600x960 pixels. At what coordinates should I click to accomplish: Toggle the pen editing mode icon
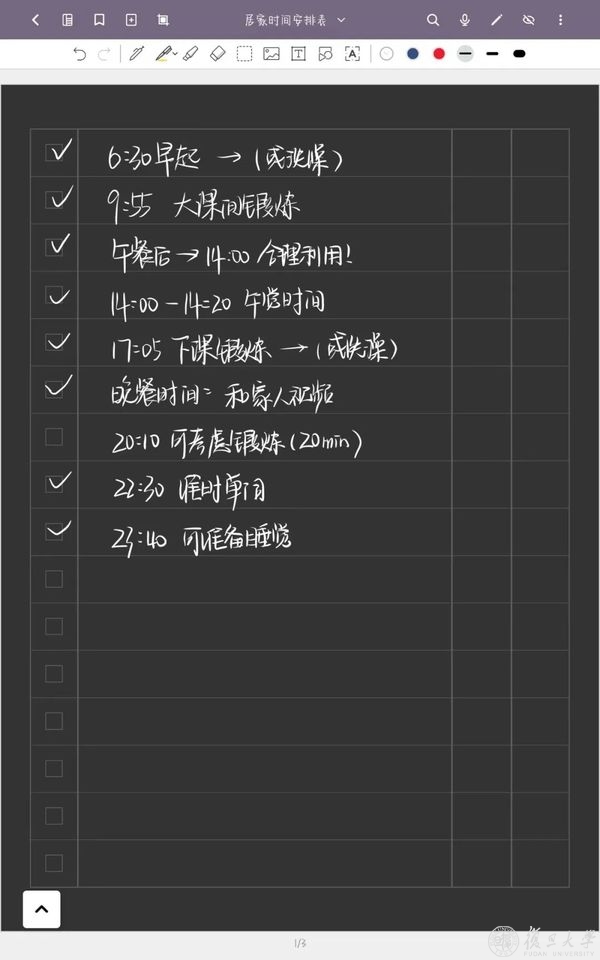pos(497,20)
